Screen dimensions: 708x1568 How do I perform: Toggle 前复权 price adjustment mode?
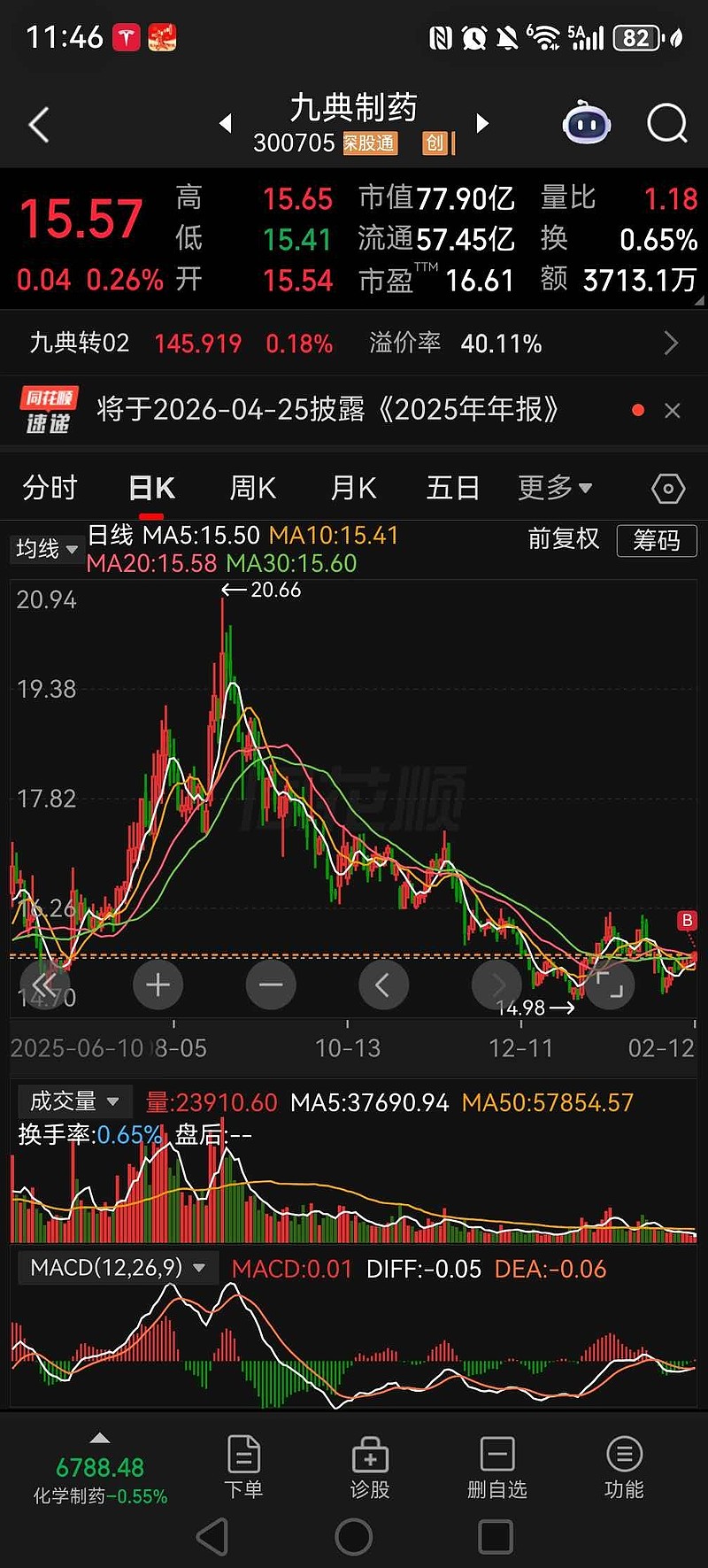pos(561,540)
